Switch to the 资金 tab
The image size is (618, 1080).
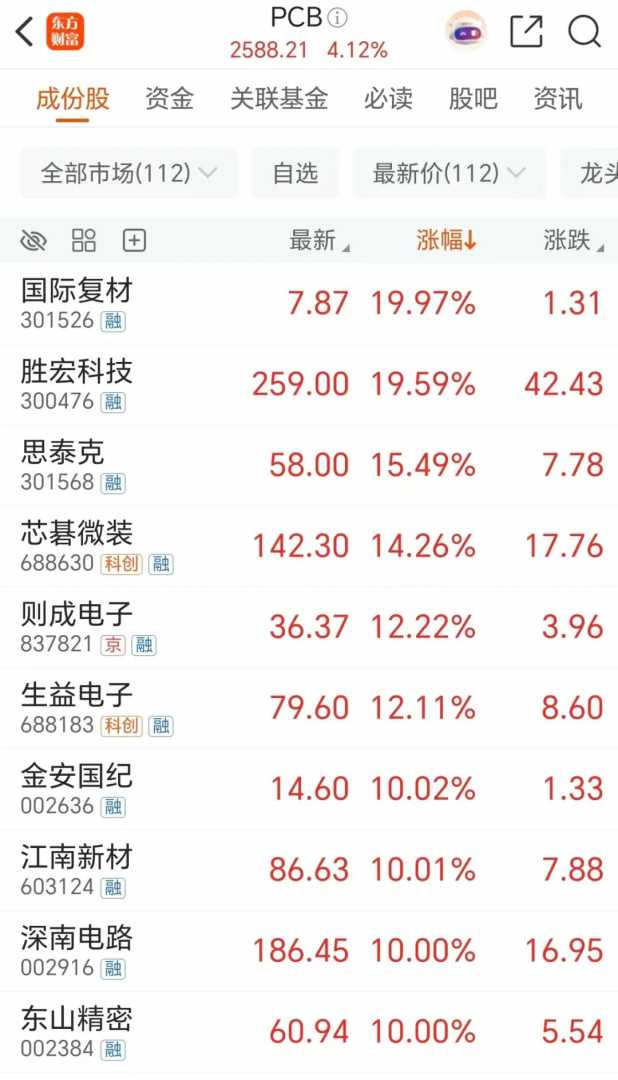pos(169,98)
